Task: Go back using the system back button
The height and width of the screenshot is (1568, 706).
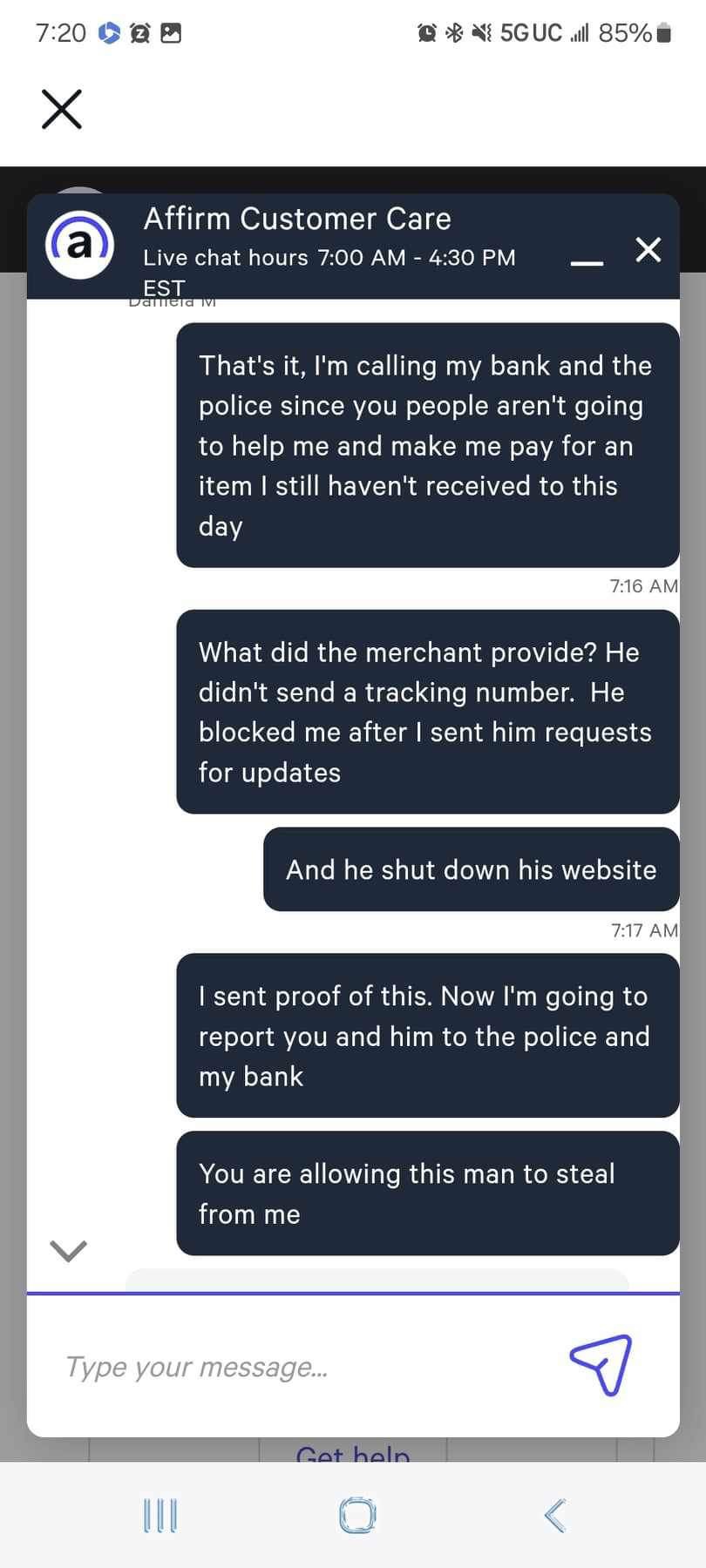Action: pos(555,1517)
